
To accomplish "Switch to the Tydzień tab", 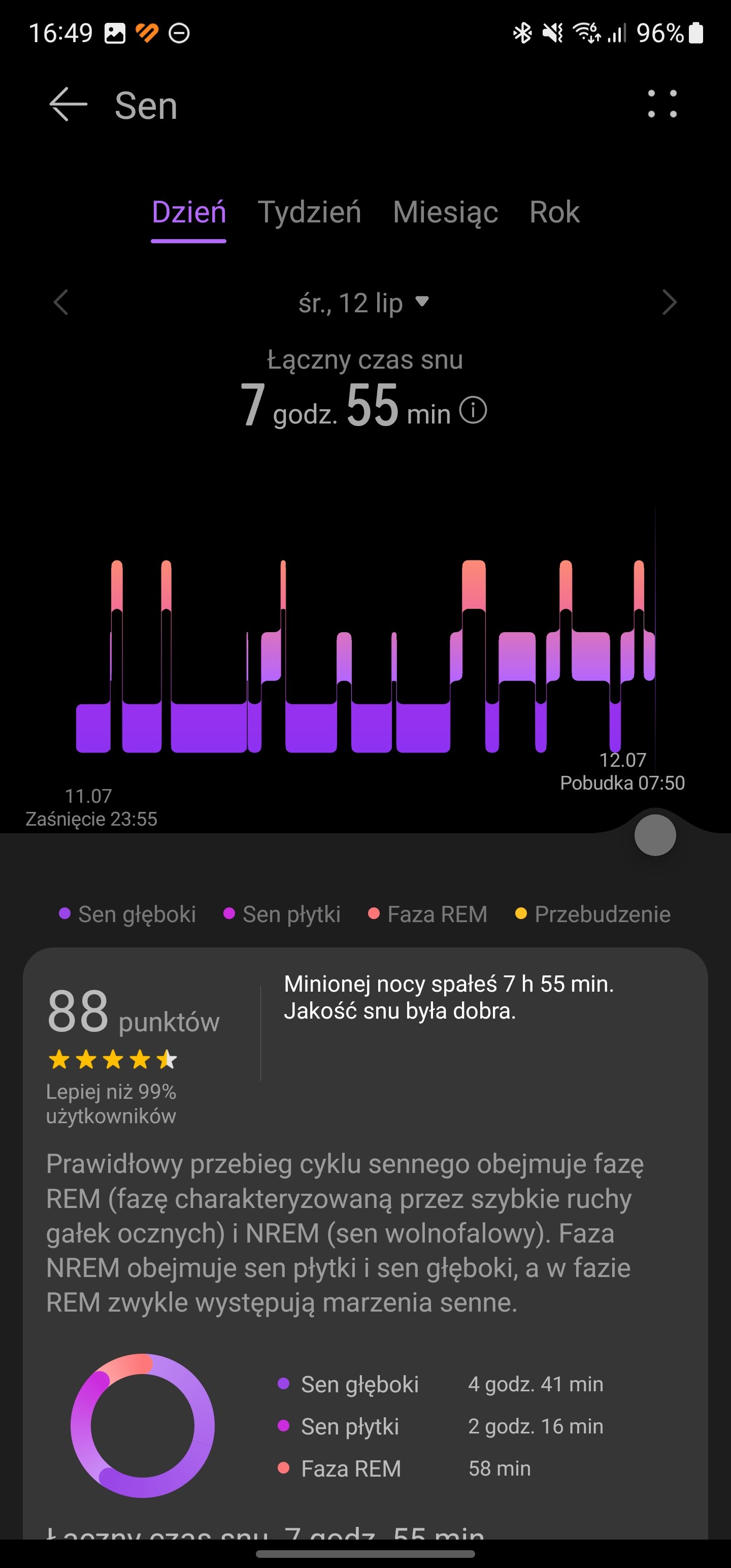I will click(309, 212).
